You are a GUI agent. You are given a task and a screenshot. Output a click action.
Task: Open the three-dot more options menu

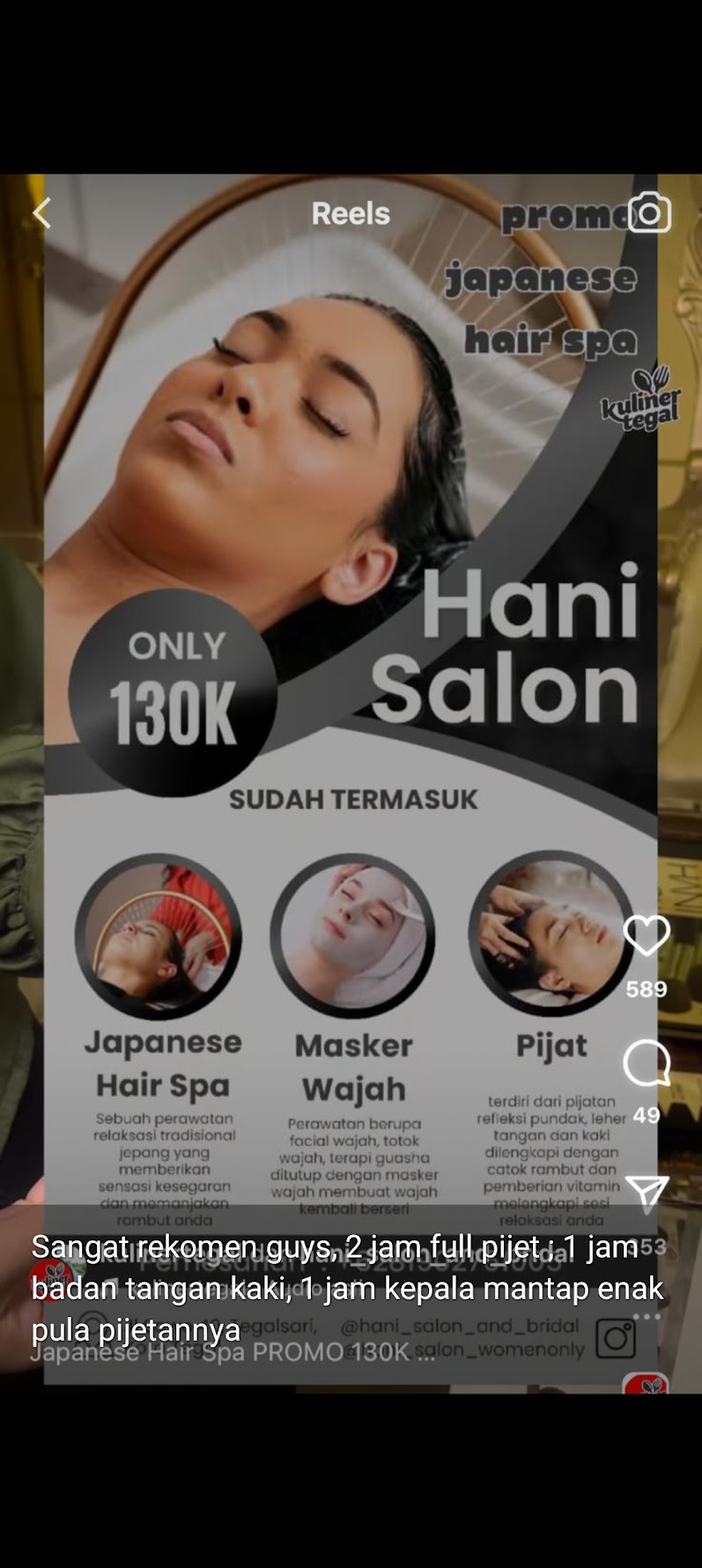647,1317
